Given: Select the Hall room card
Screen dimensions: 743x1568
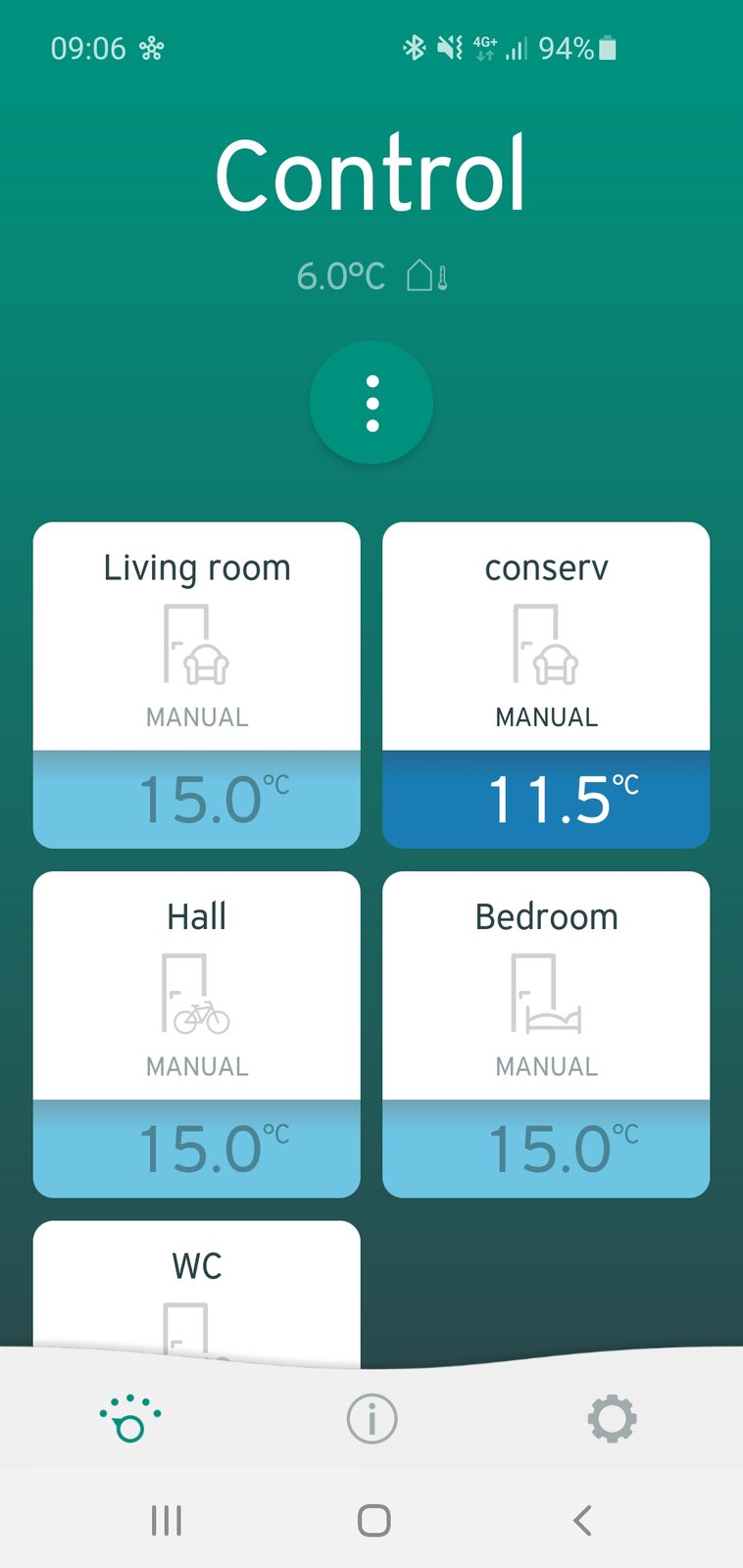Looking at the screenshot, I should click(x=196, y=1033).
